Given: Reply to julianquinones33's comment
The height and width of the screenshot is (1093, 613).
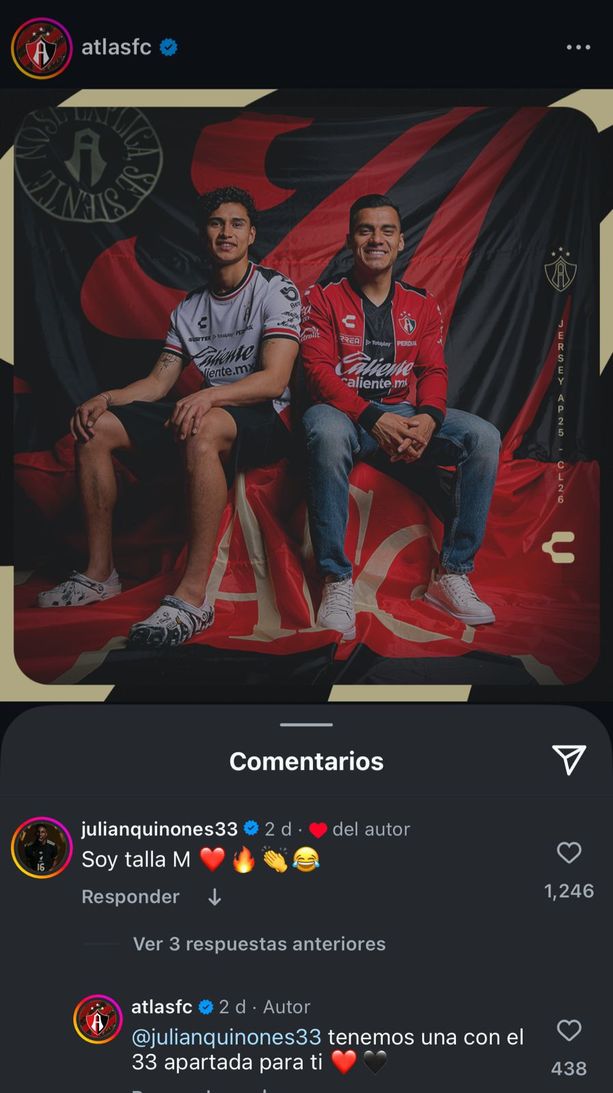Looking at the screenshot, I should [x=130, y=897].
